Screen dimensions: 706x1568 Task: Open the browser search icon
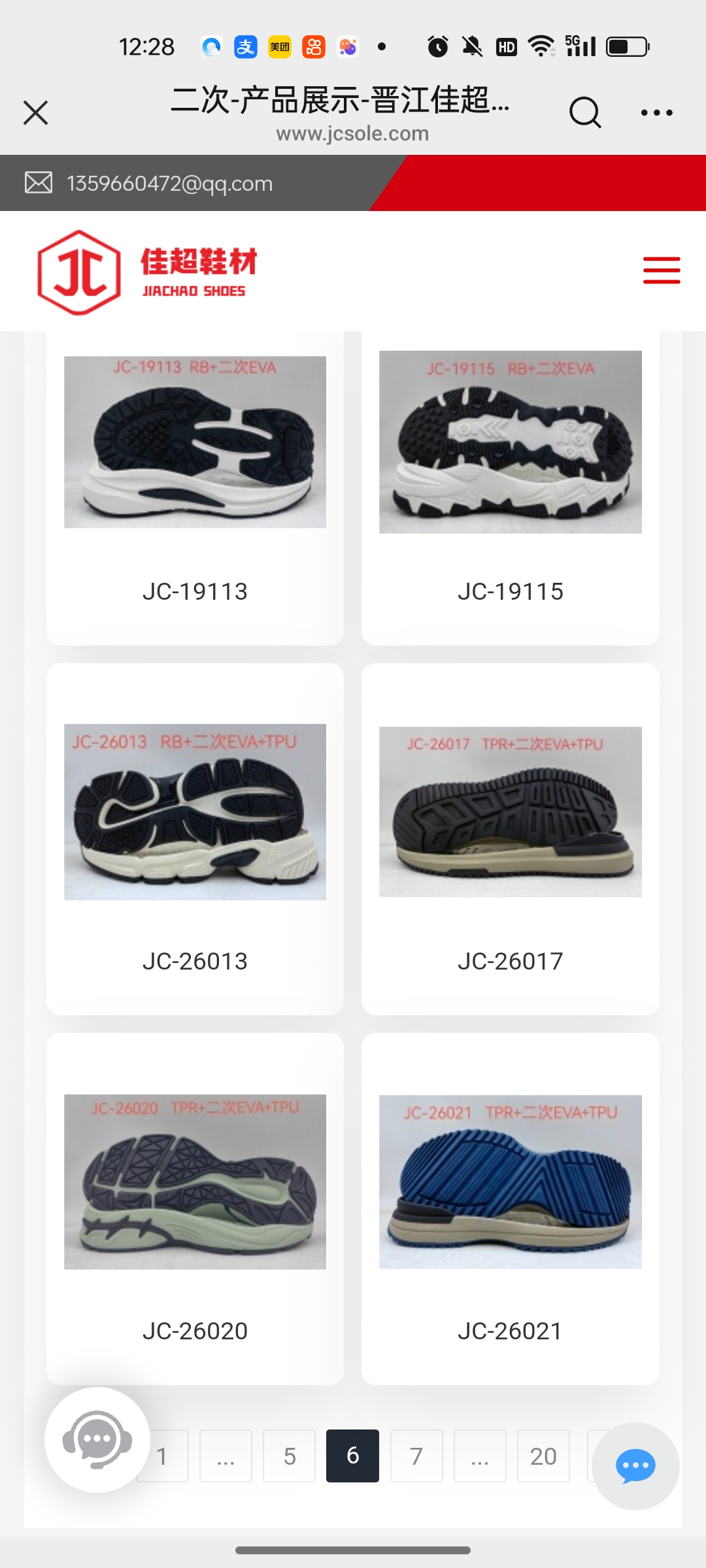[584, 112]
